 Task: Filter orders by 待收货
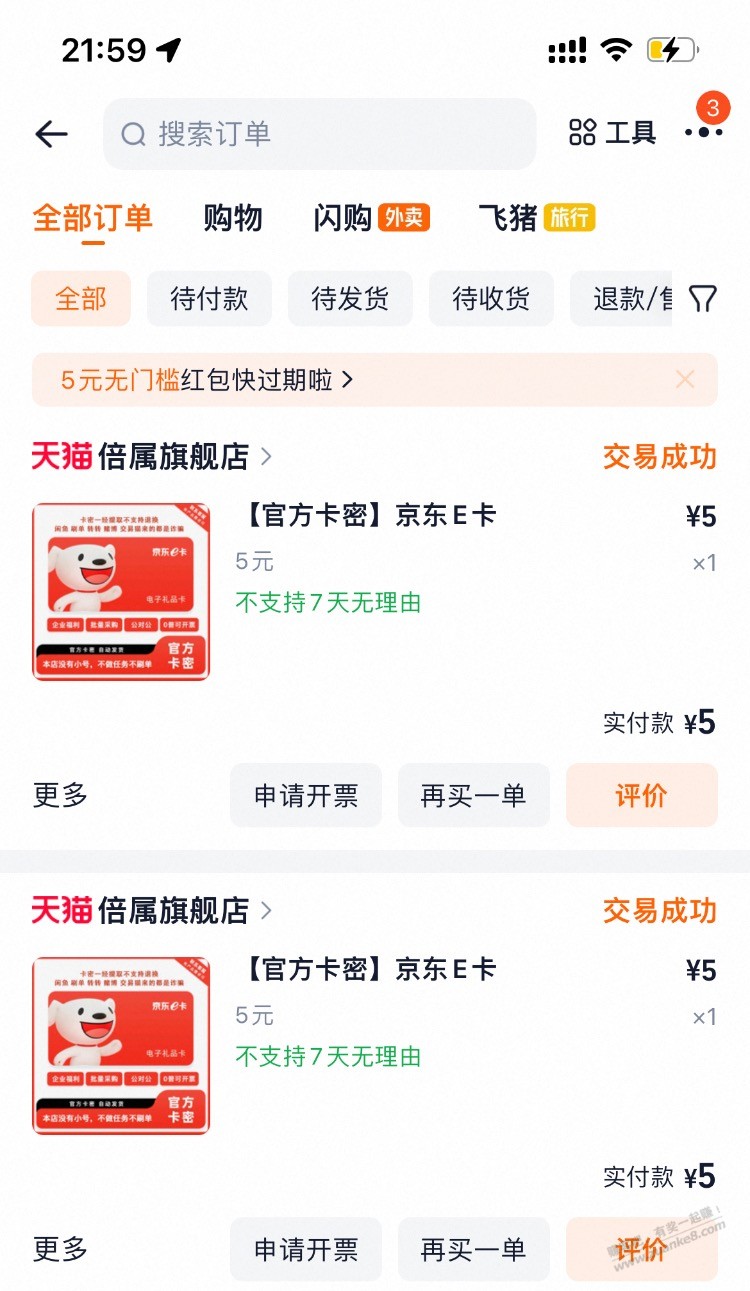491,299
